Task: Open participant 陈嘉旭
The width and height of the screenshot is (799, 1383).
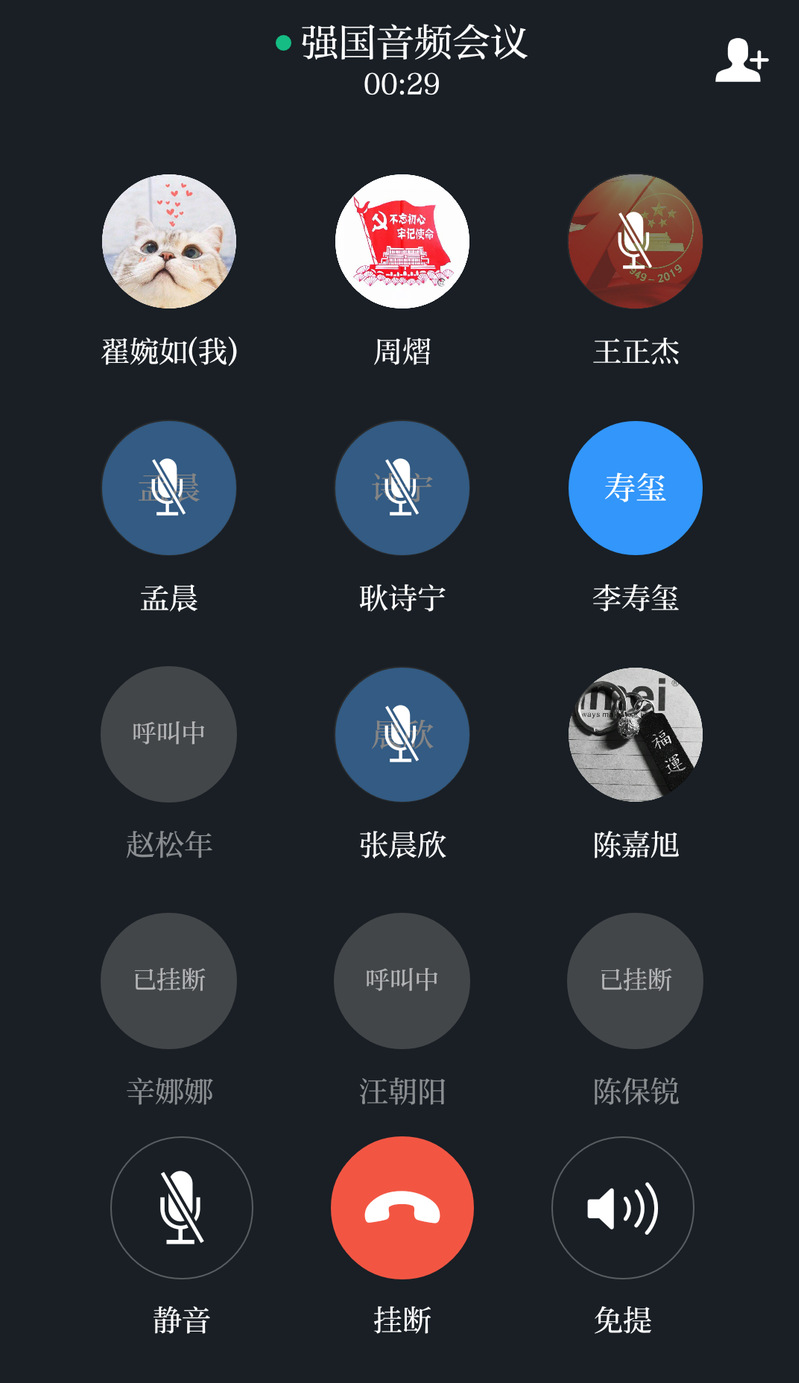Action: click(x=635, y=734)
